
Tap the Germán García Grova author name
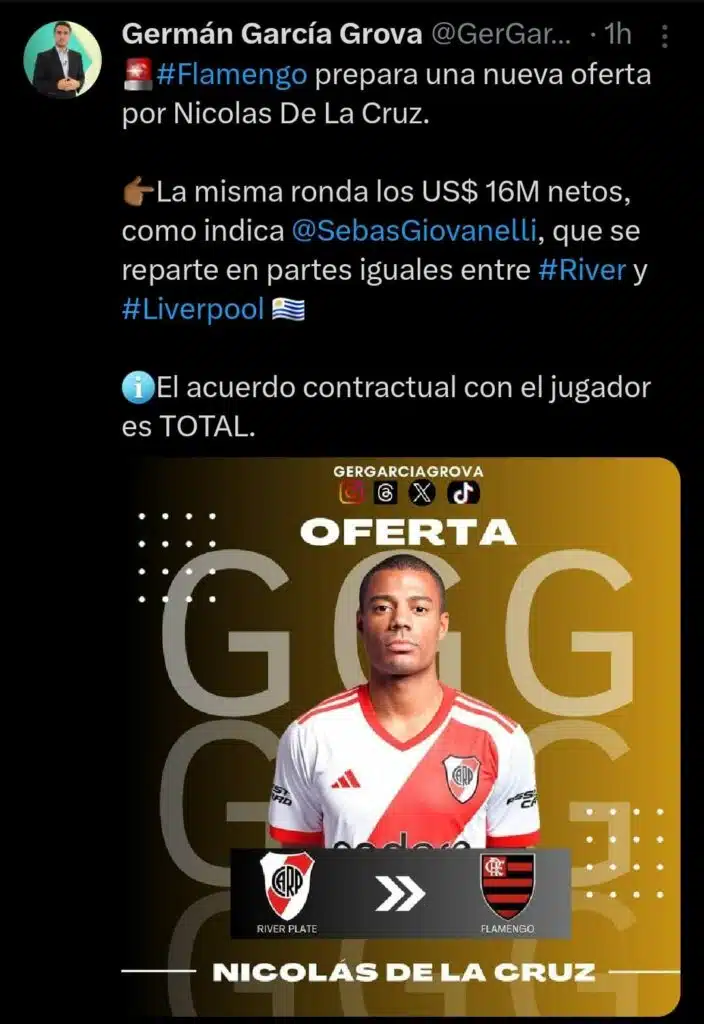[x=270, y=34]
